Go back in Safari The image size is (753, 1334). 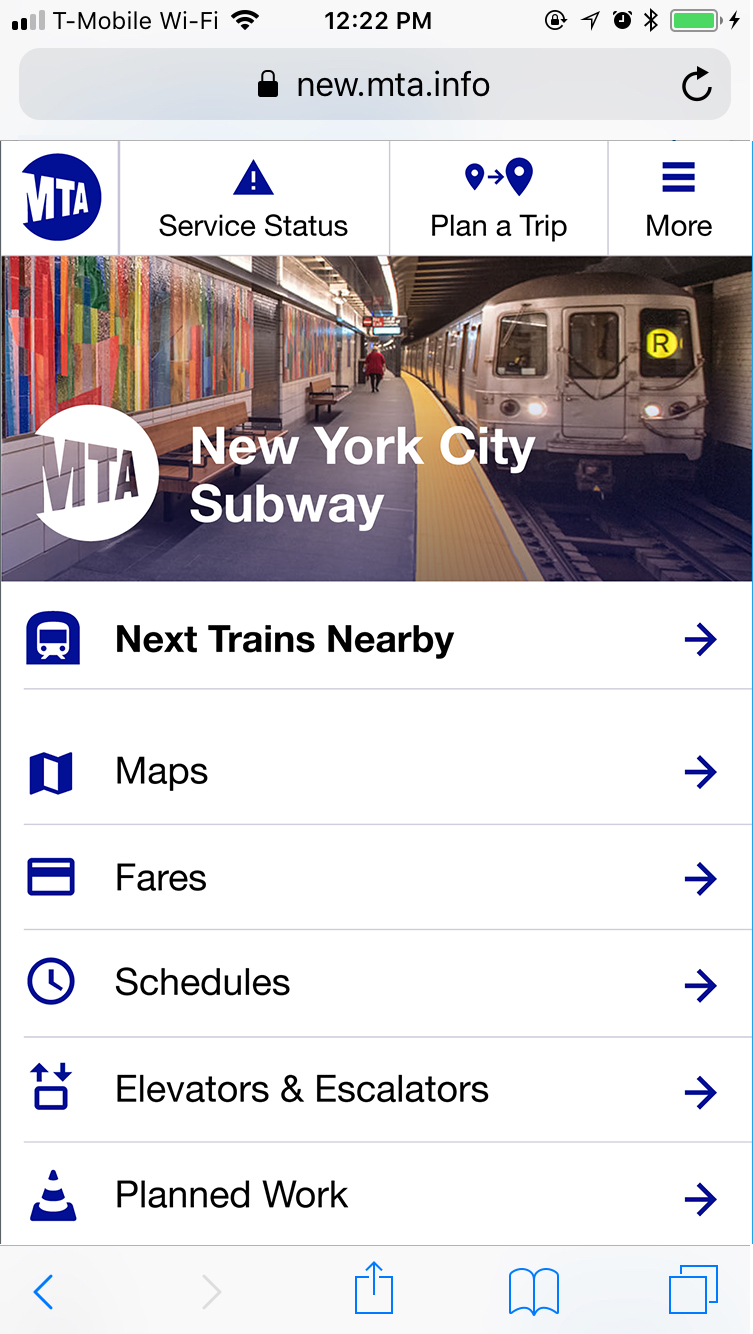point(43,1292)
